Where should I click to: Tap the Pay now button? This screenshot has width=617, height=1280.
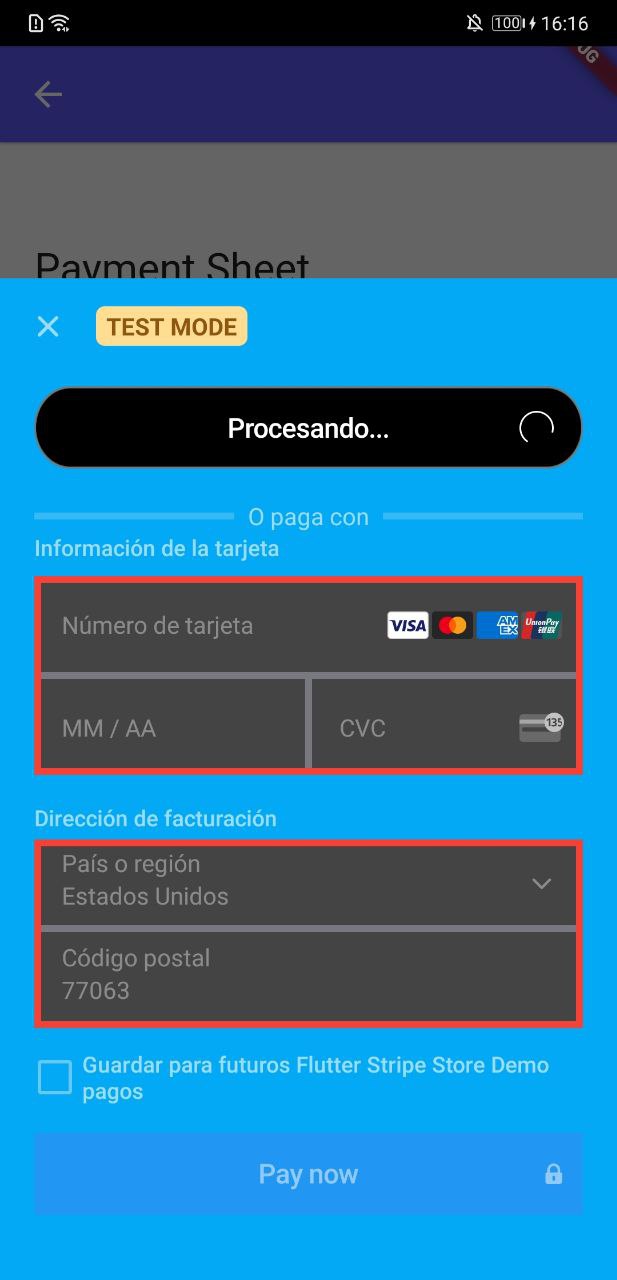coord(308,1174)
